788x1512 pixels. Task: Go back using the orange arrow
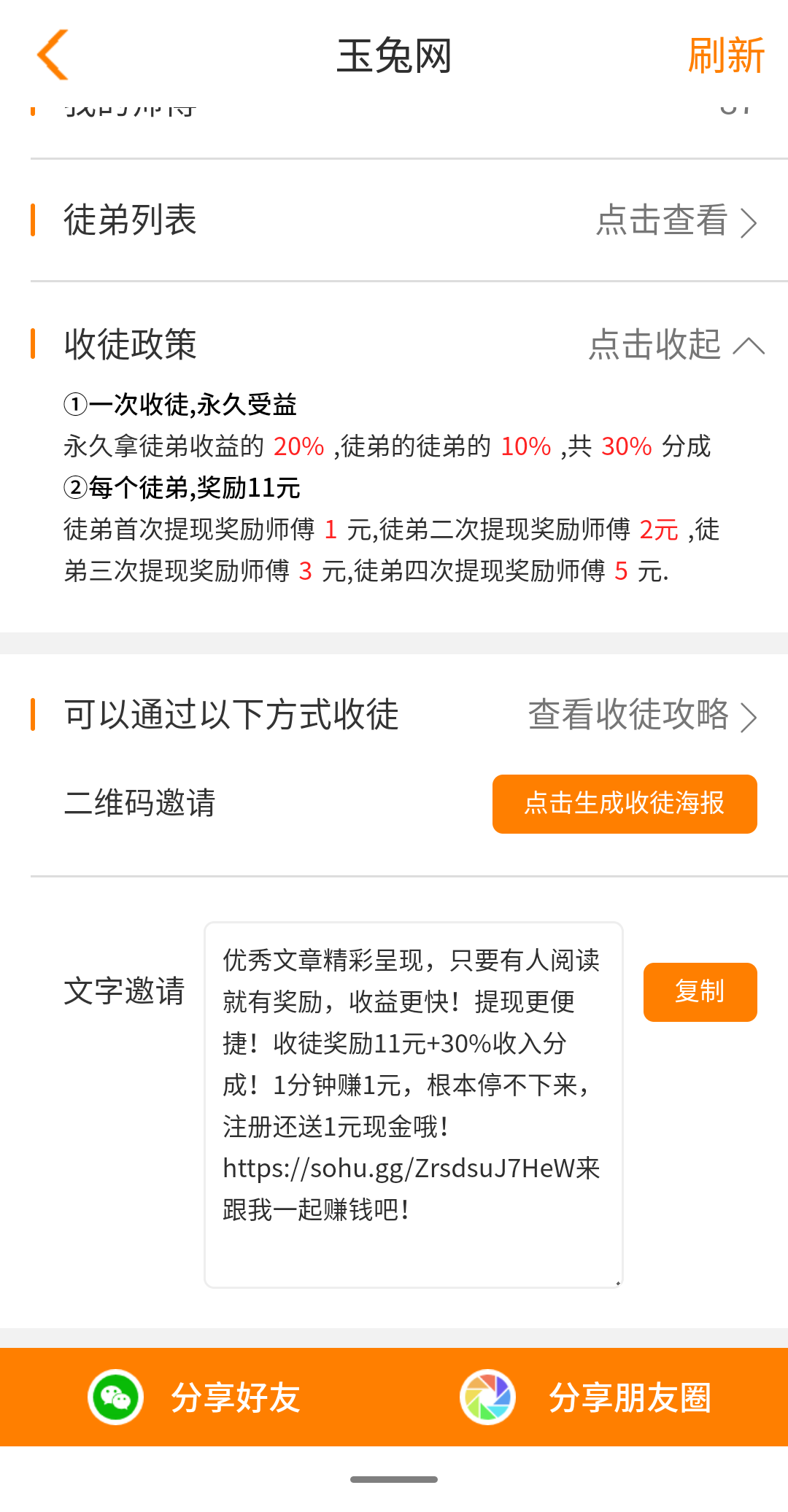(x=53, y=55)
